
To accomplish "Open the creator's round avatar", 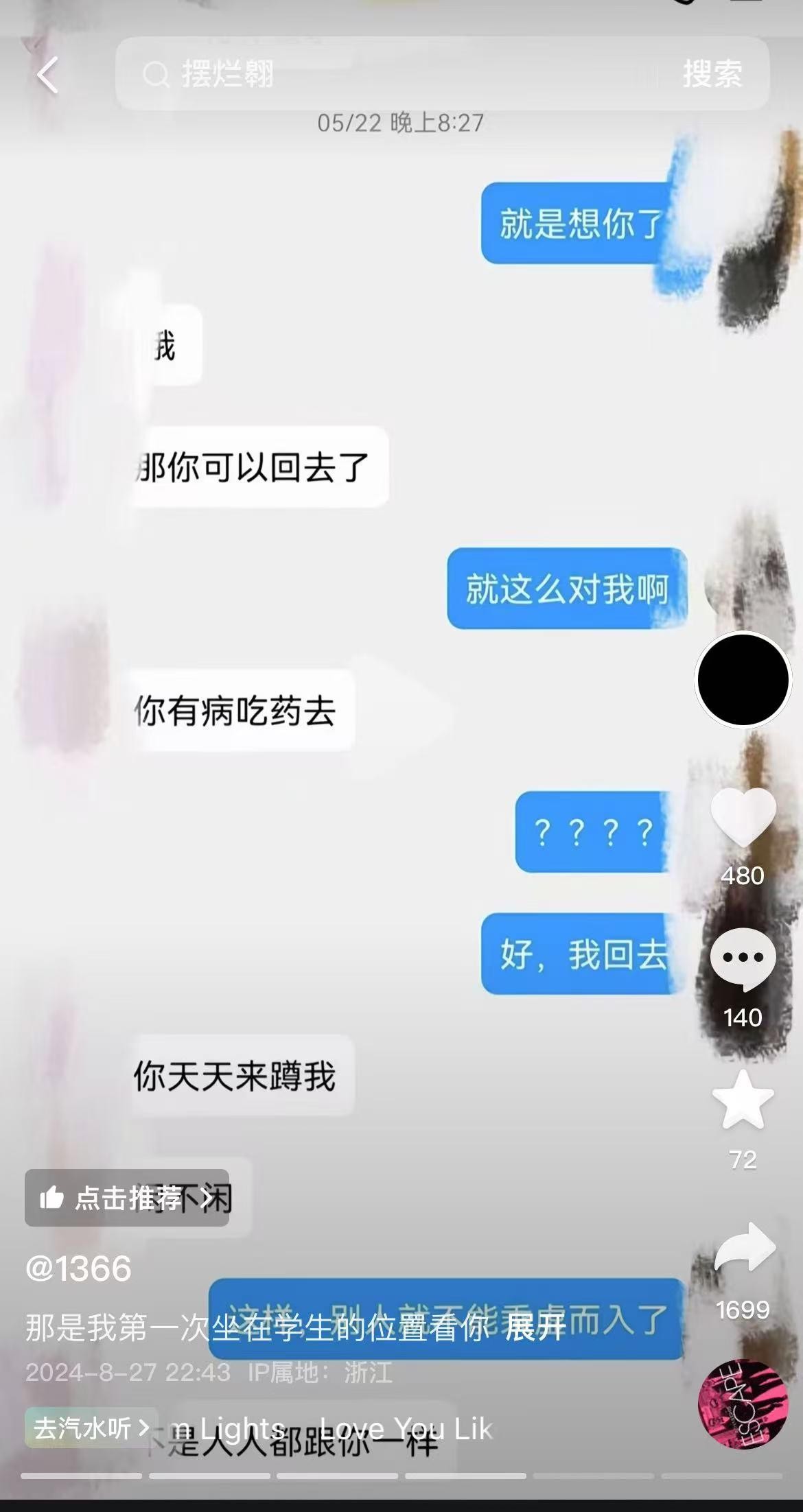I will [x=743, y=679].
